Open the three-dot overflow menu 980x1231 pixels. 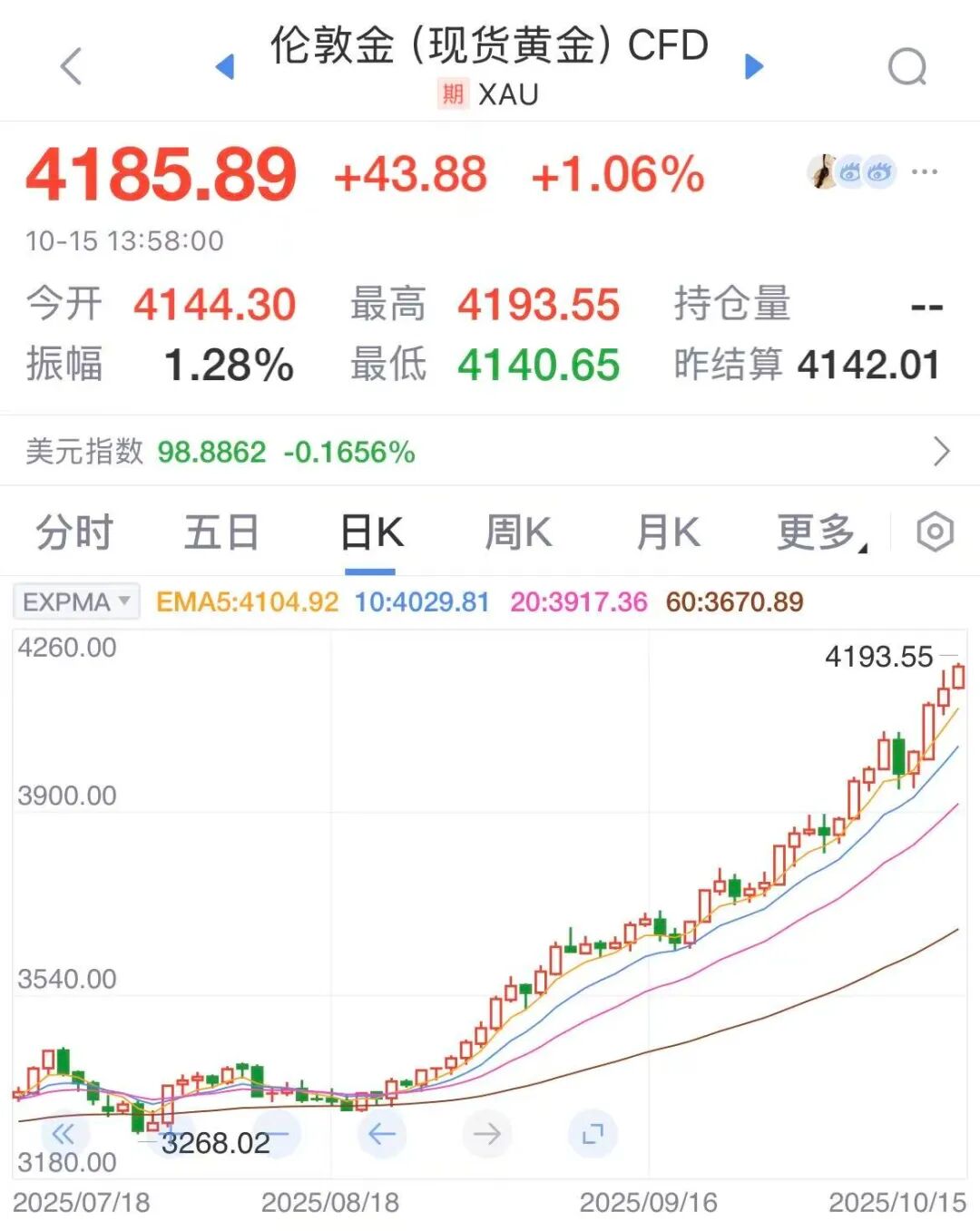click(x=924, y=171)
